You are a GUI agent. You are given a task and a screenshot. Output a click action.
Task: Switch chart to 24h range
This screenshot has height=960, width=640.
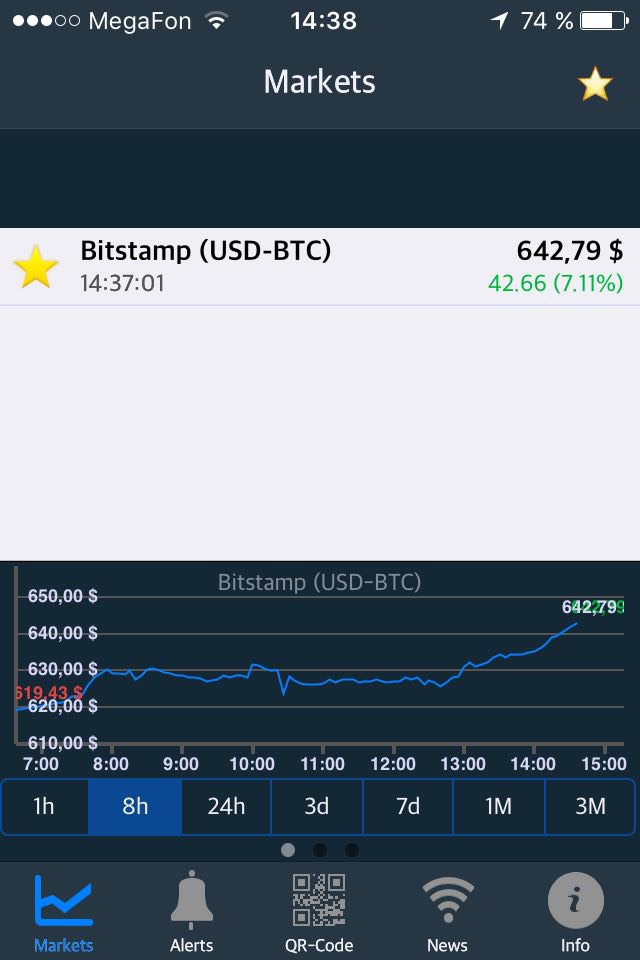pyautogui.click(x=226, y=806)
